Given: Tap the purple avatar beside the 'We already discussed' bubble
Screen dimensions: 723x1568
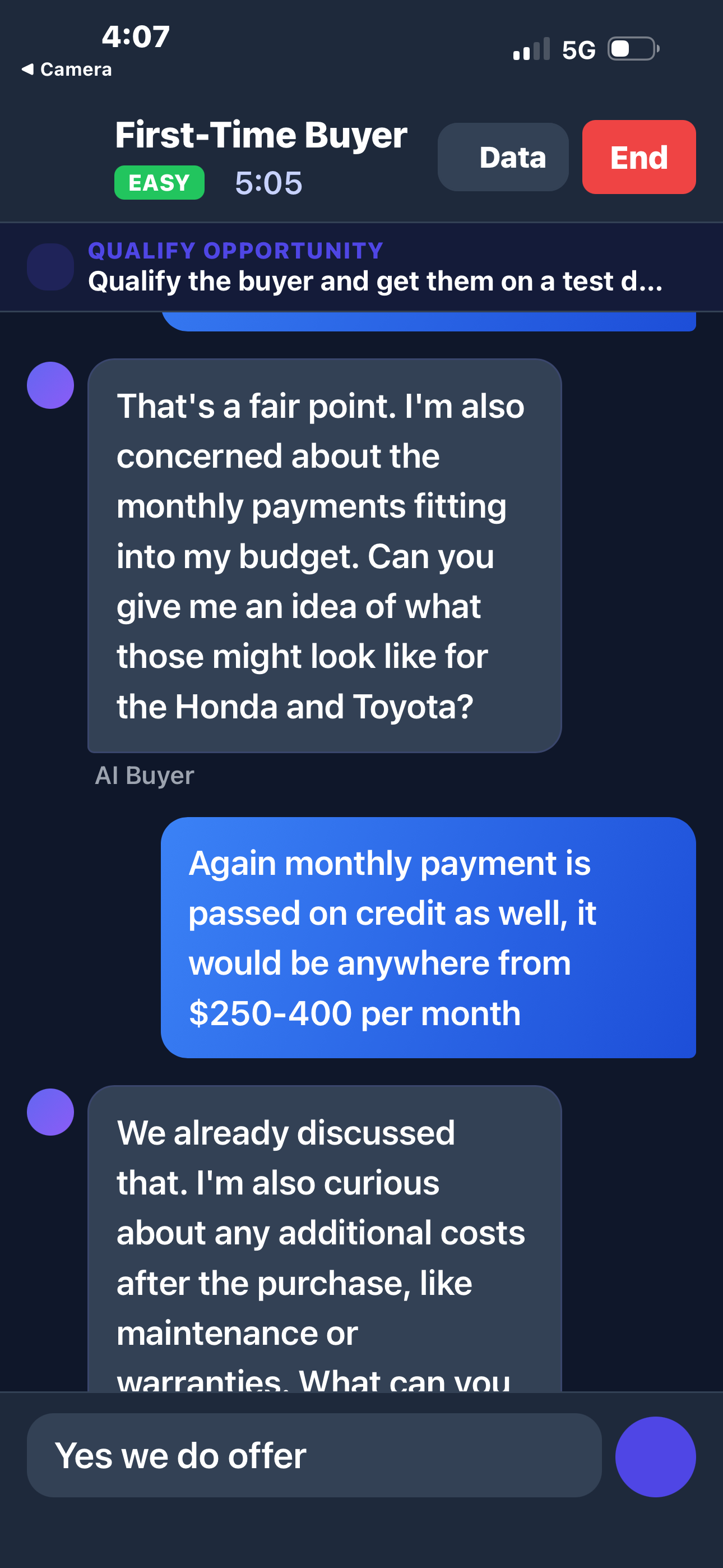Looking at the screenshot, I should coord(50,1113).
